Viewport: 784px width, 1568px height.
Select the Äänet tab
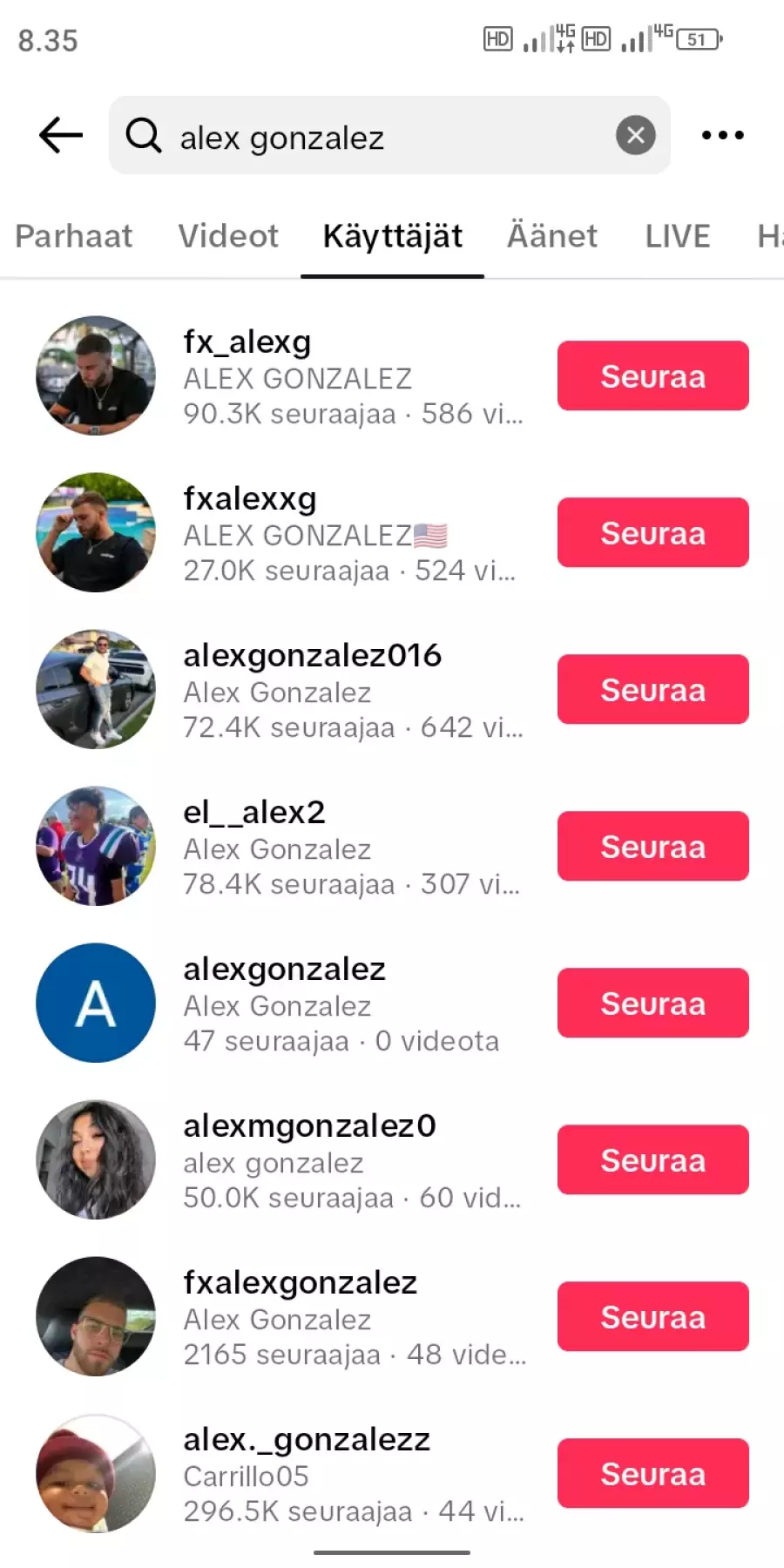point(552,236)
